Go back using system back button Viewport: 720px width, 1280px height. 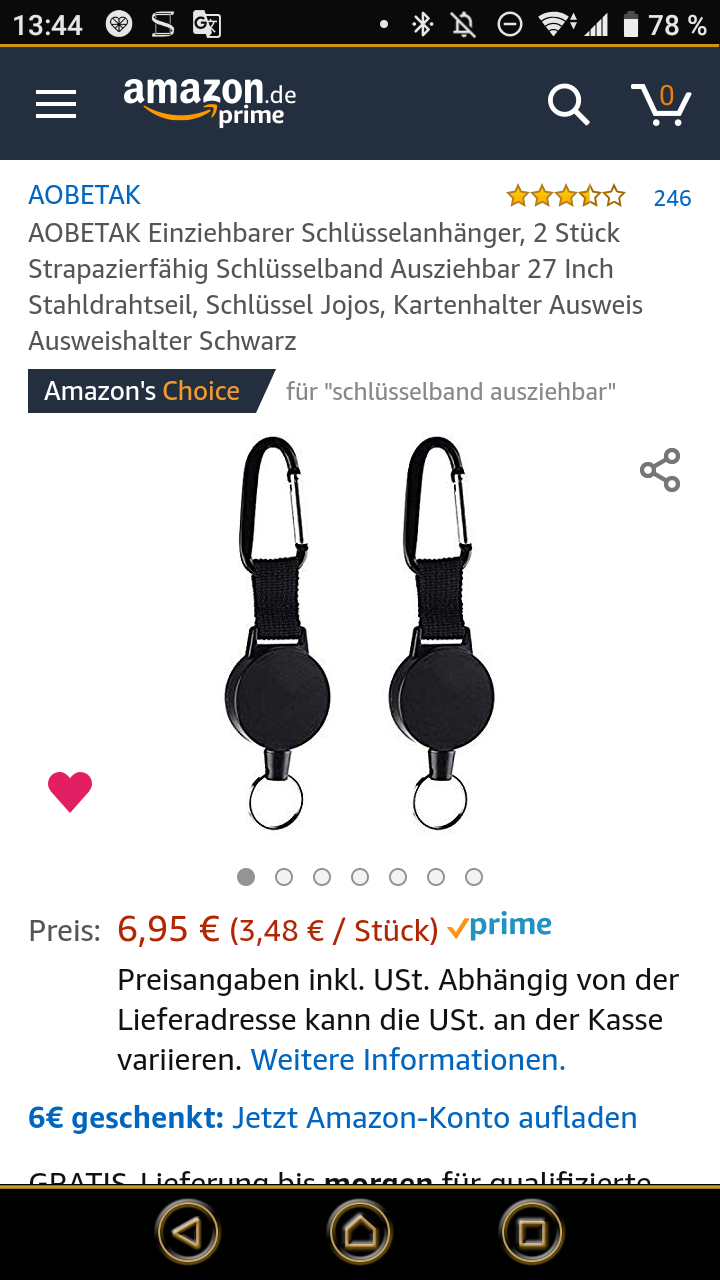click(x=187, y=1233)
